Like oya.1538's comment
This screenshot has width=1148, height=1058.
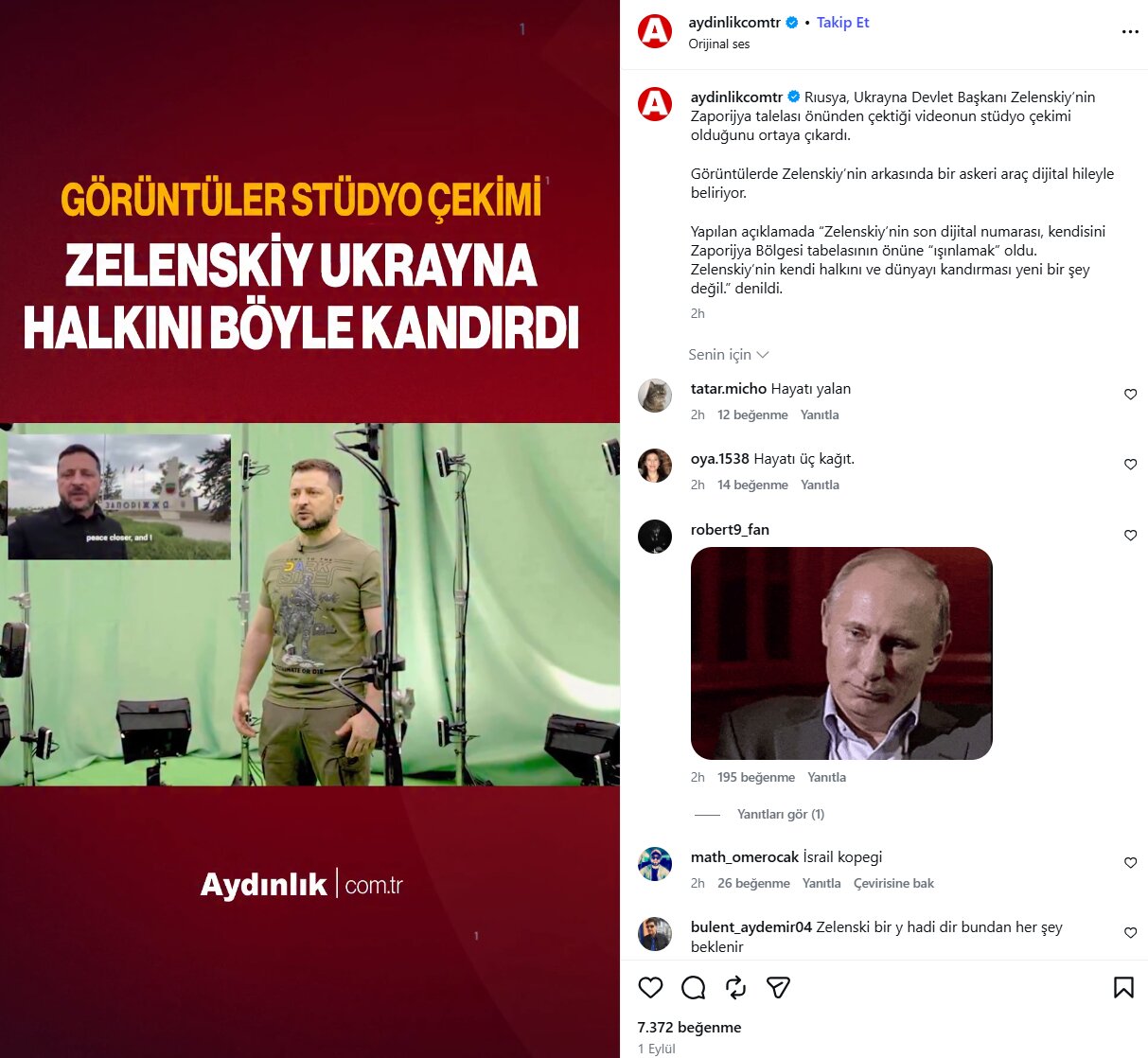pos(1130,465)
